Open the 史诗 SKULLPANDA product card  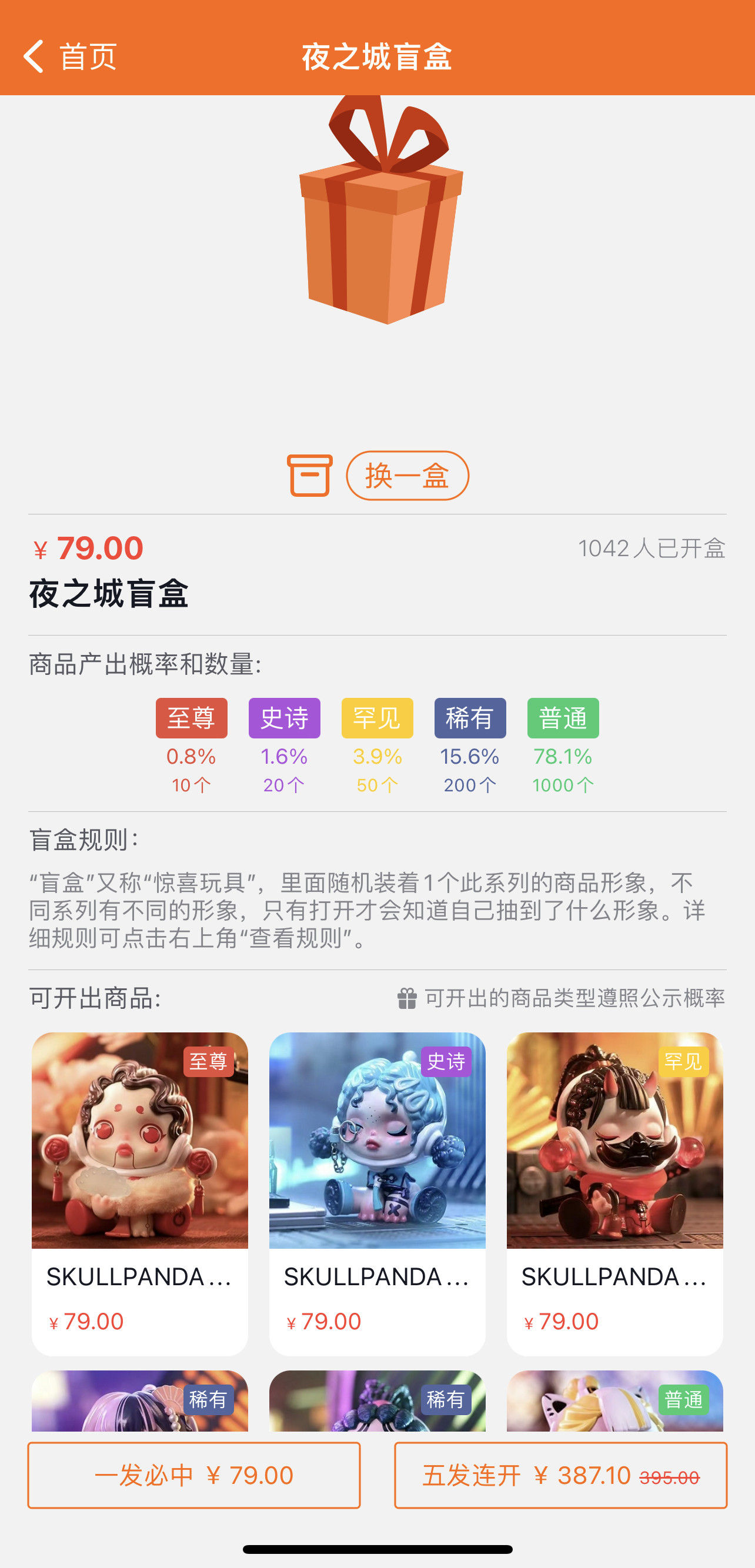tap(377, 1192)
